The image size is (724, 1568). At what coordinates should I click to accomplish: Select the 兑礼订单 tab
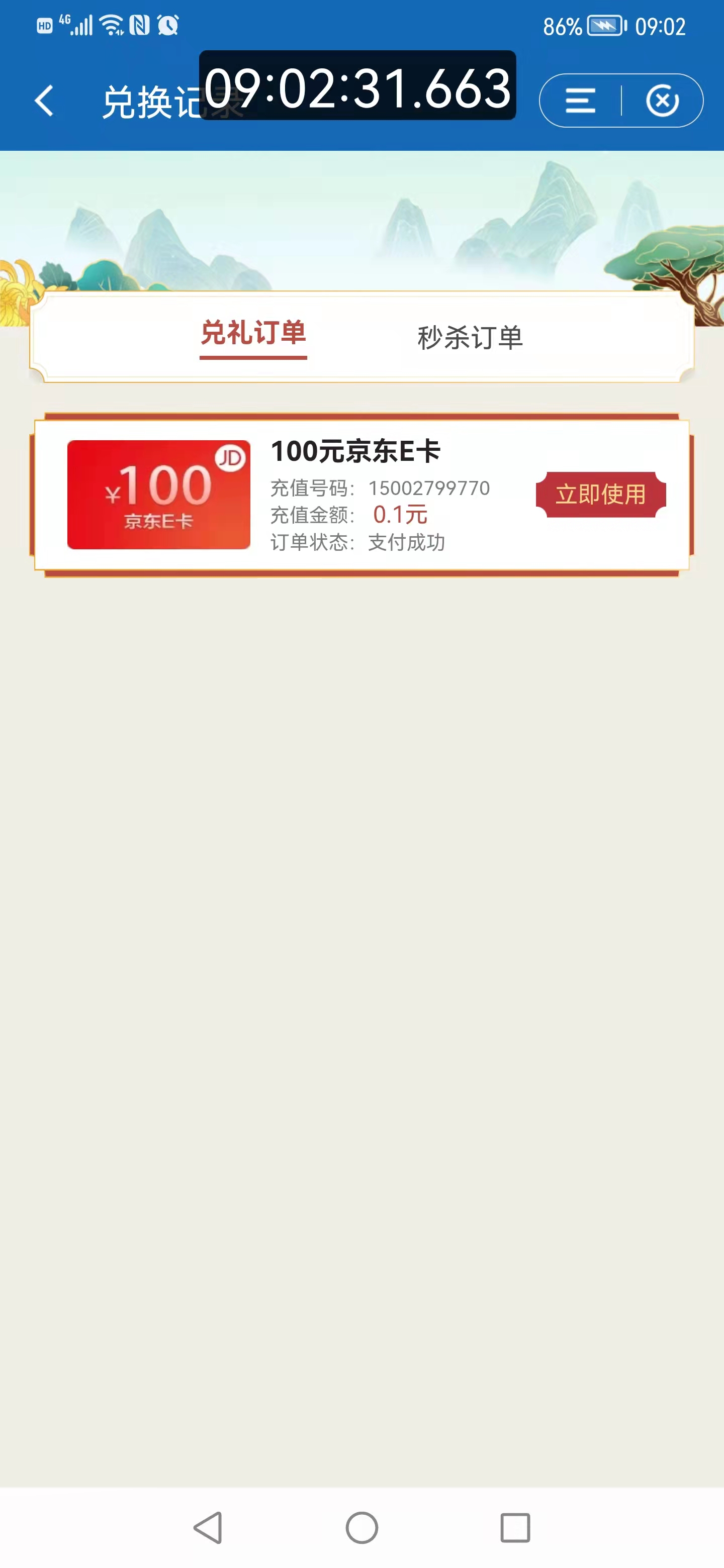click(253, 334)
